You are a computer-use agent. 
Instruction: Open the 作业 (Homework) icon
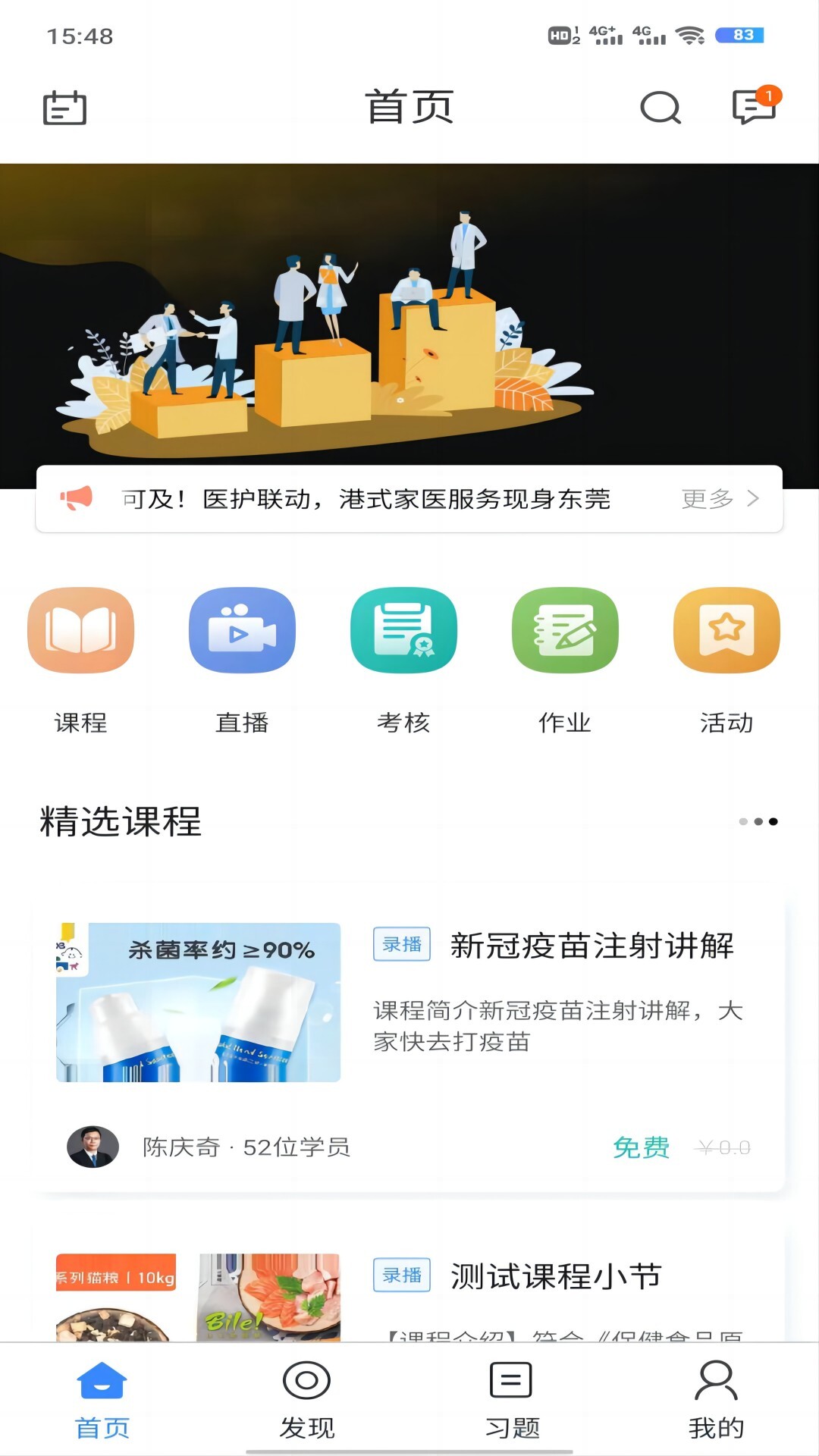coord(565,630)
